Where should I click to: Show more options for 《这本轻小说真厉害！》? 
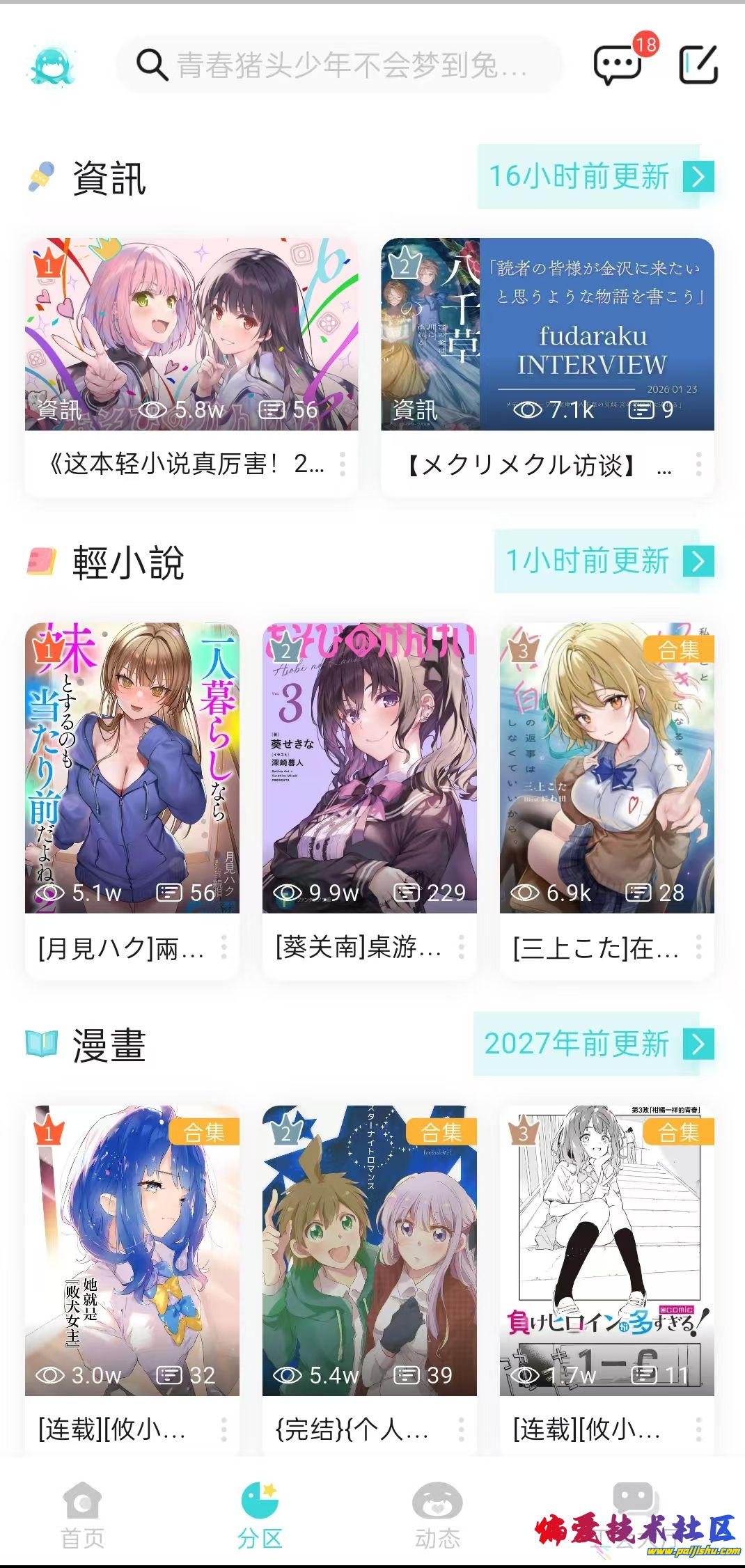pyautogui.click(x=343, y=464)
